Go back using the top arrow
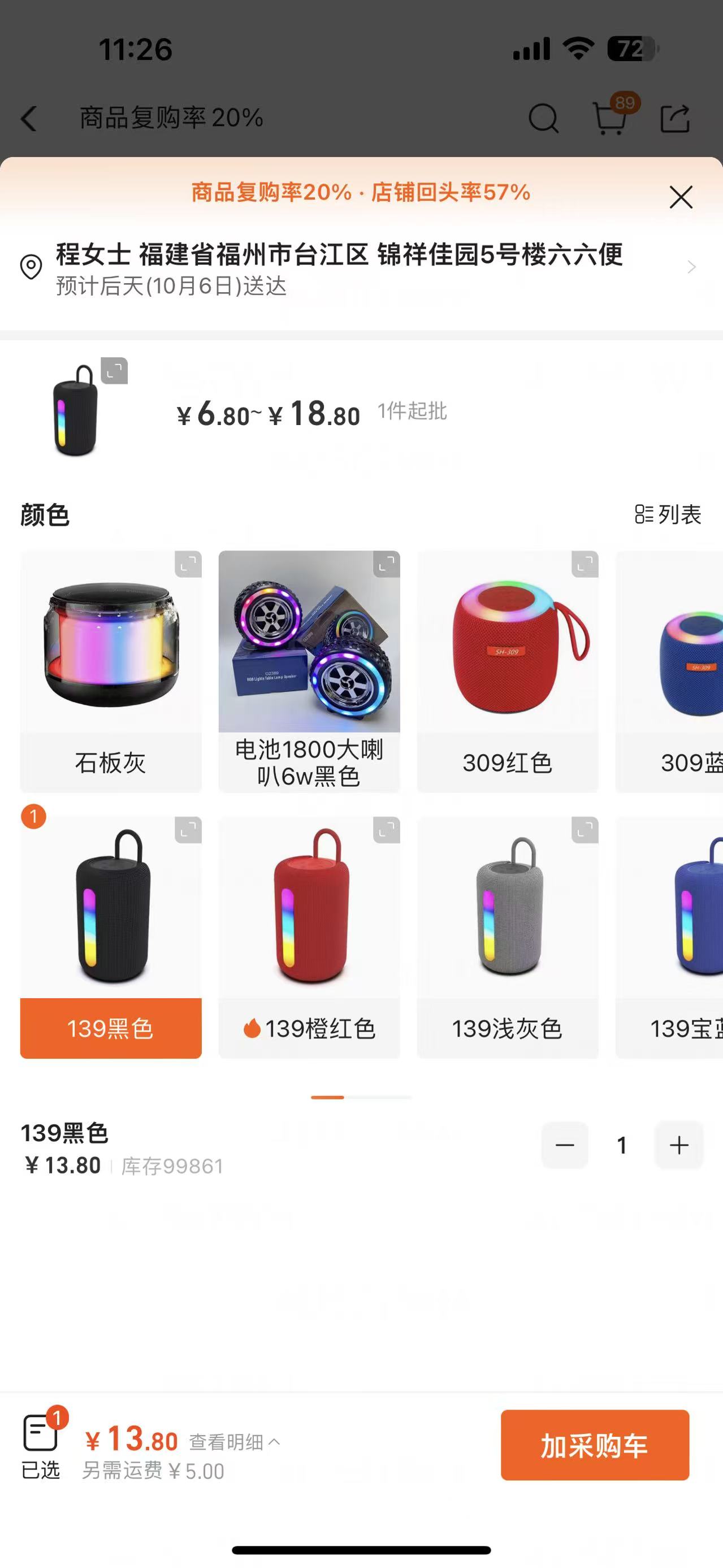The height and width of the screenshot is (1568, 723). click(29, 118)
